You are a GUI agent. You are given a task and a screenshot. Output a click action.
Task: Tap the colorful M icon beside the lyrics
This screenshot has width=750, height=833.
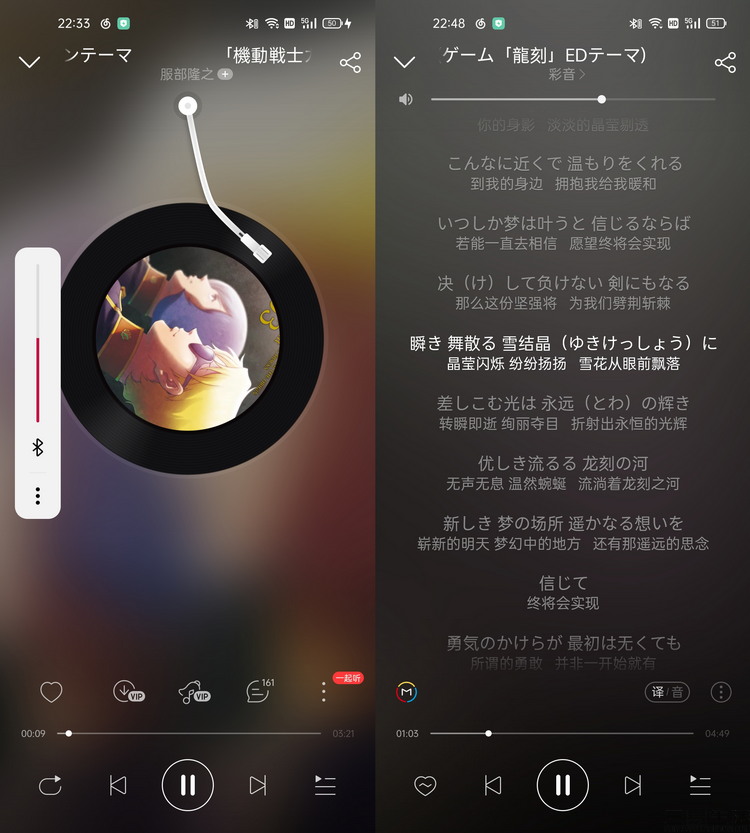(x=406, y=692)
